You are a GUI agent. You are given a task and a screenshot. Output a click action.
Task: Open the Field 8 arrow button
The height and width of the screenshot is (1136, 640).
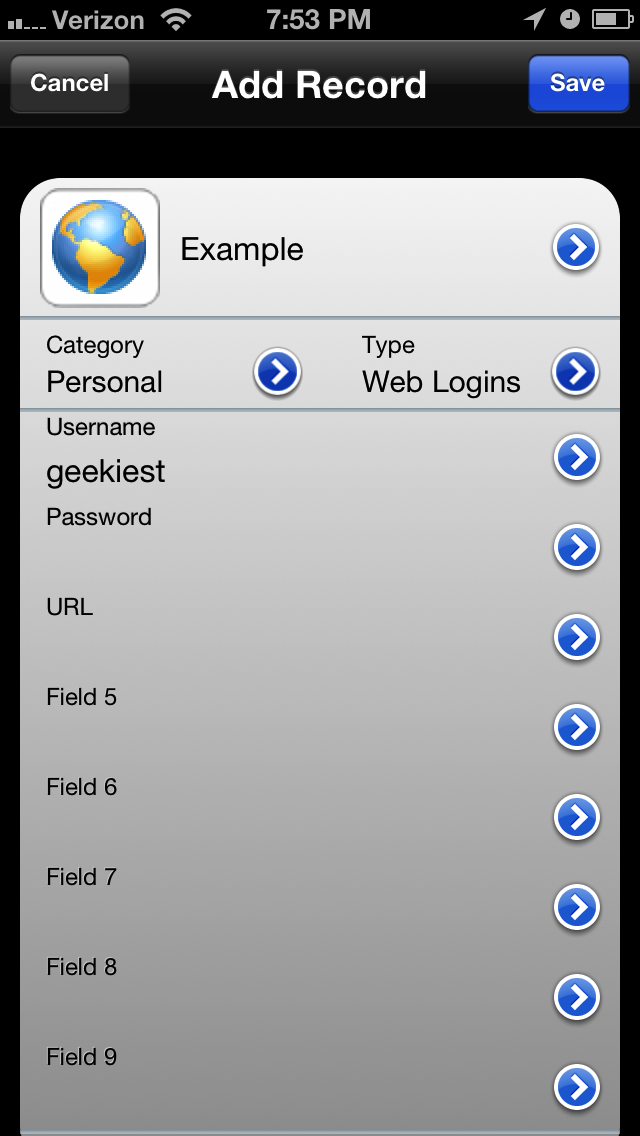(577, 998)
